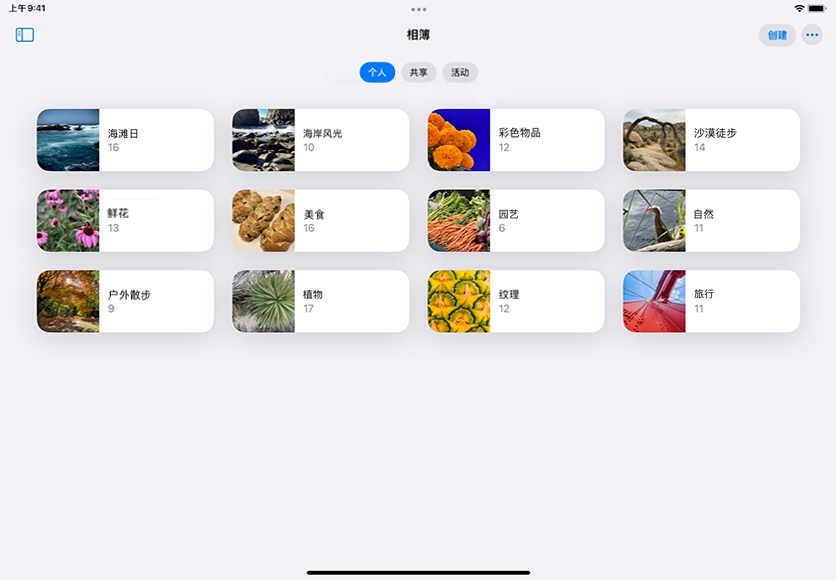Open the 自然 album
The width and height of the screenshot is (836, 580).
(711, 221)
